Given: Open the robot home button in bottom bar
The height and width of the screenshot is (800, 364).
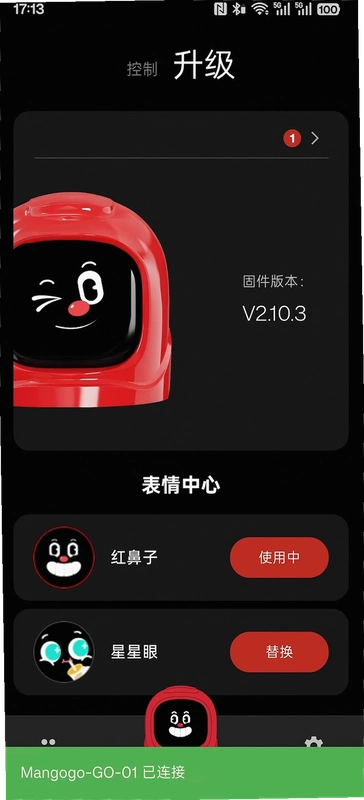Looking at the screenshot, I should coord(181,718).
